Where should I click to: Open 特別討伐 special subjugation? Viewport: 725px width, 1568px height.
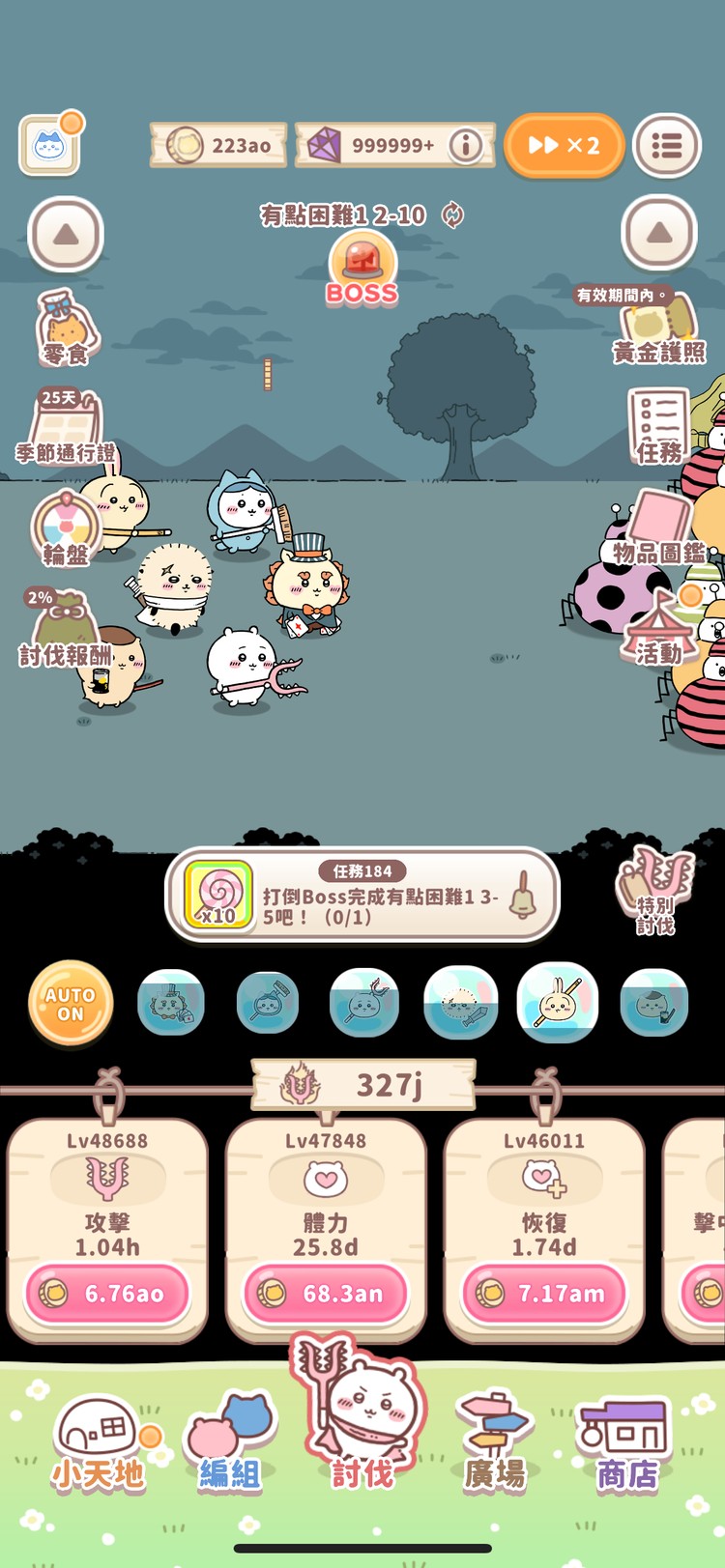pos(656,891)
